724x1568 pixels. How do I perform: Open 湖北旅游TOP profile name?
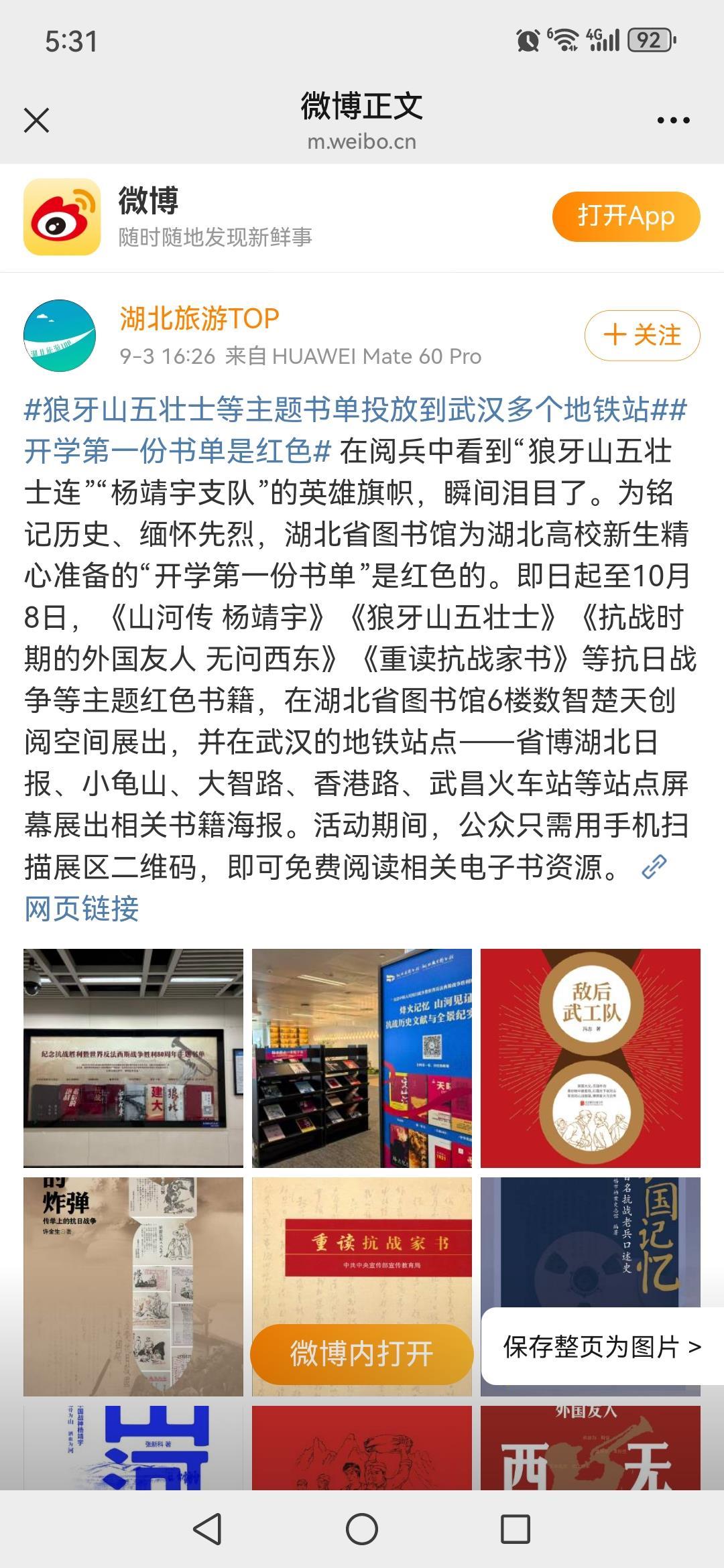click(199, 318)
